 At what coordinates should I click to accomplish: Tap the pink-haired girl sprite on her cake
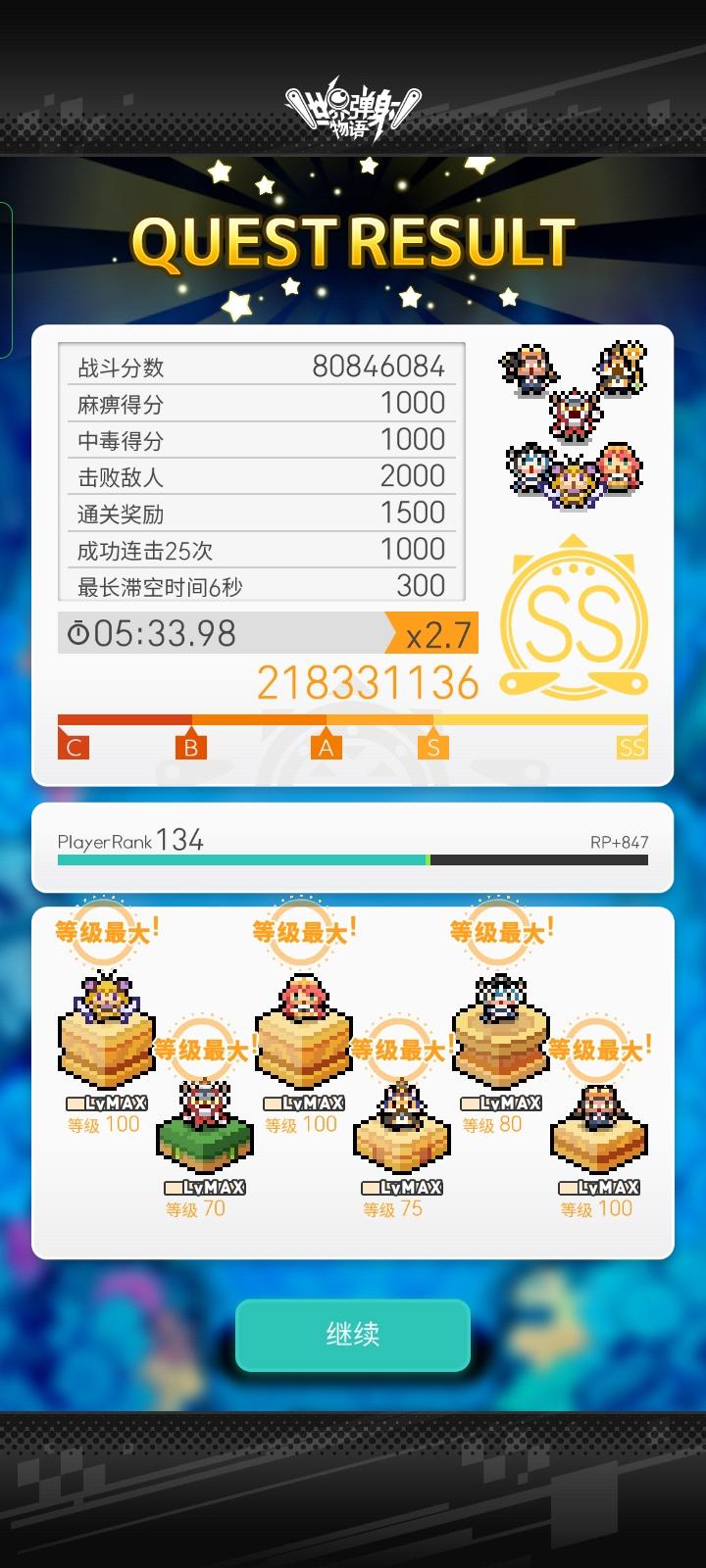304,1000
